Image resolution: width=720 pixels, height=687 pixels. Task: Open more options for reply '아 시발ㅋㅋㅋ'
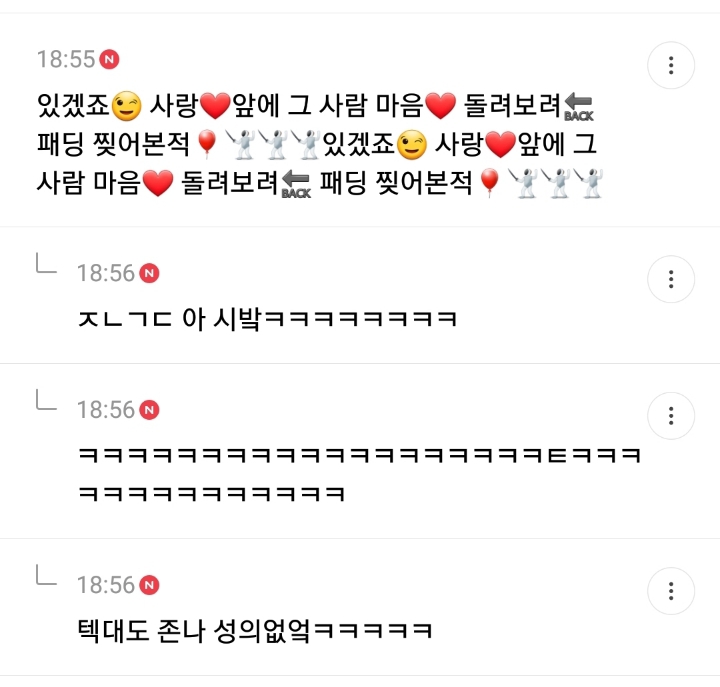click(671, 279)
